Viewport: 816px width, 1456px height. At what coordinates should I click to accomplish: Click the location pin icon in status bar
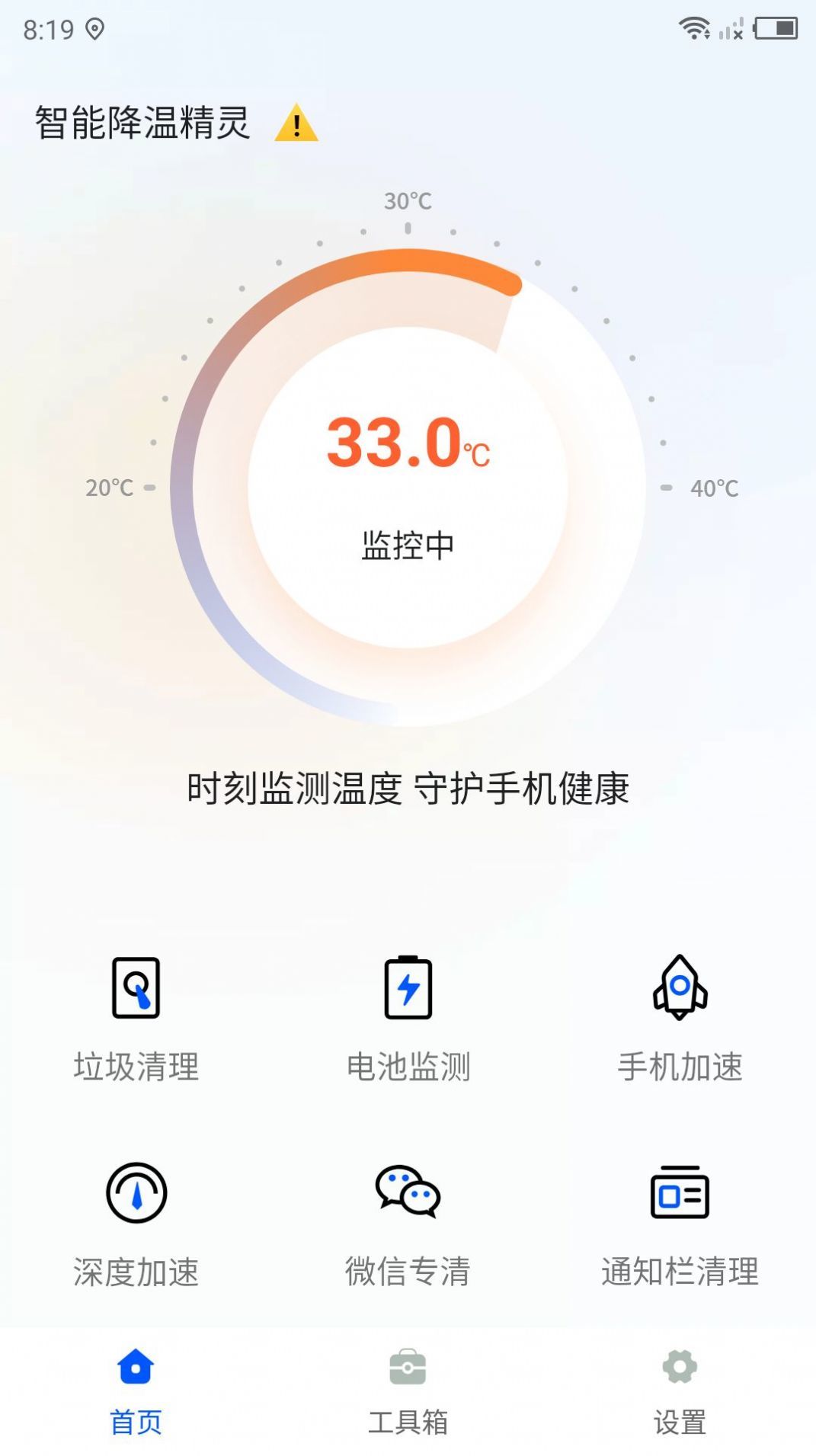[94, 30]
